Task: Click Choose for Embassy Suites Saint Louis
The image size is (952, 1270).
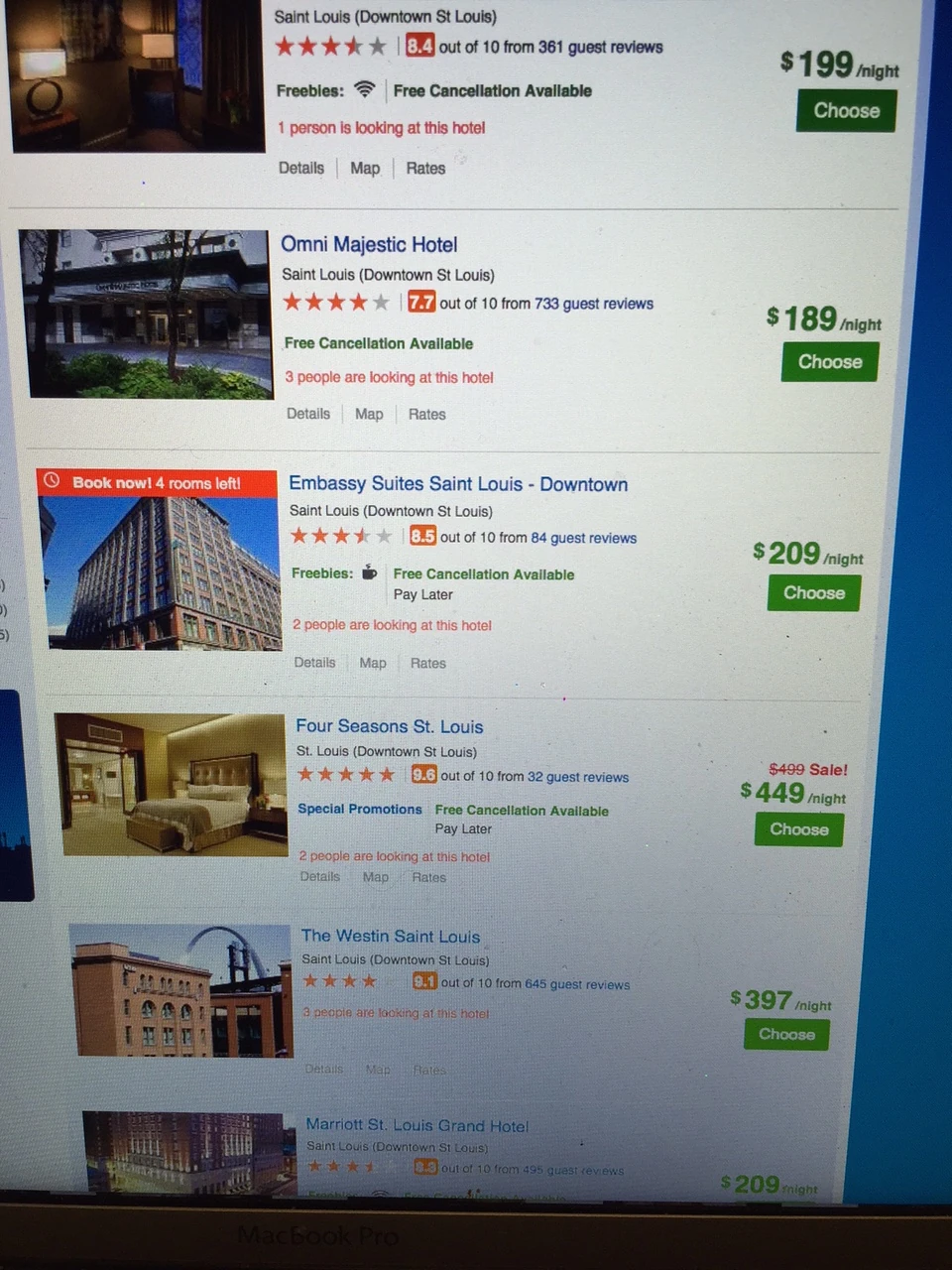Action: 813,592
